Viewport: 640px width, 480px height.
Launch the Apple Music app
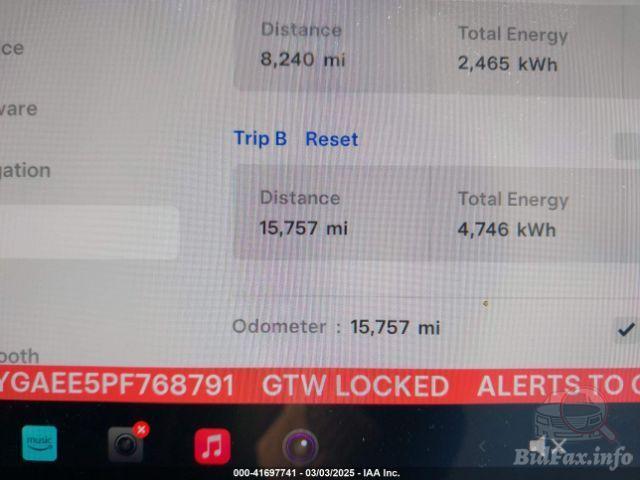tap(212, 446)
